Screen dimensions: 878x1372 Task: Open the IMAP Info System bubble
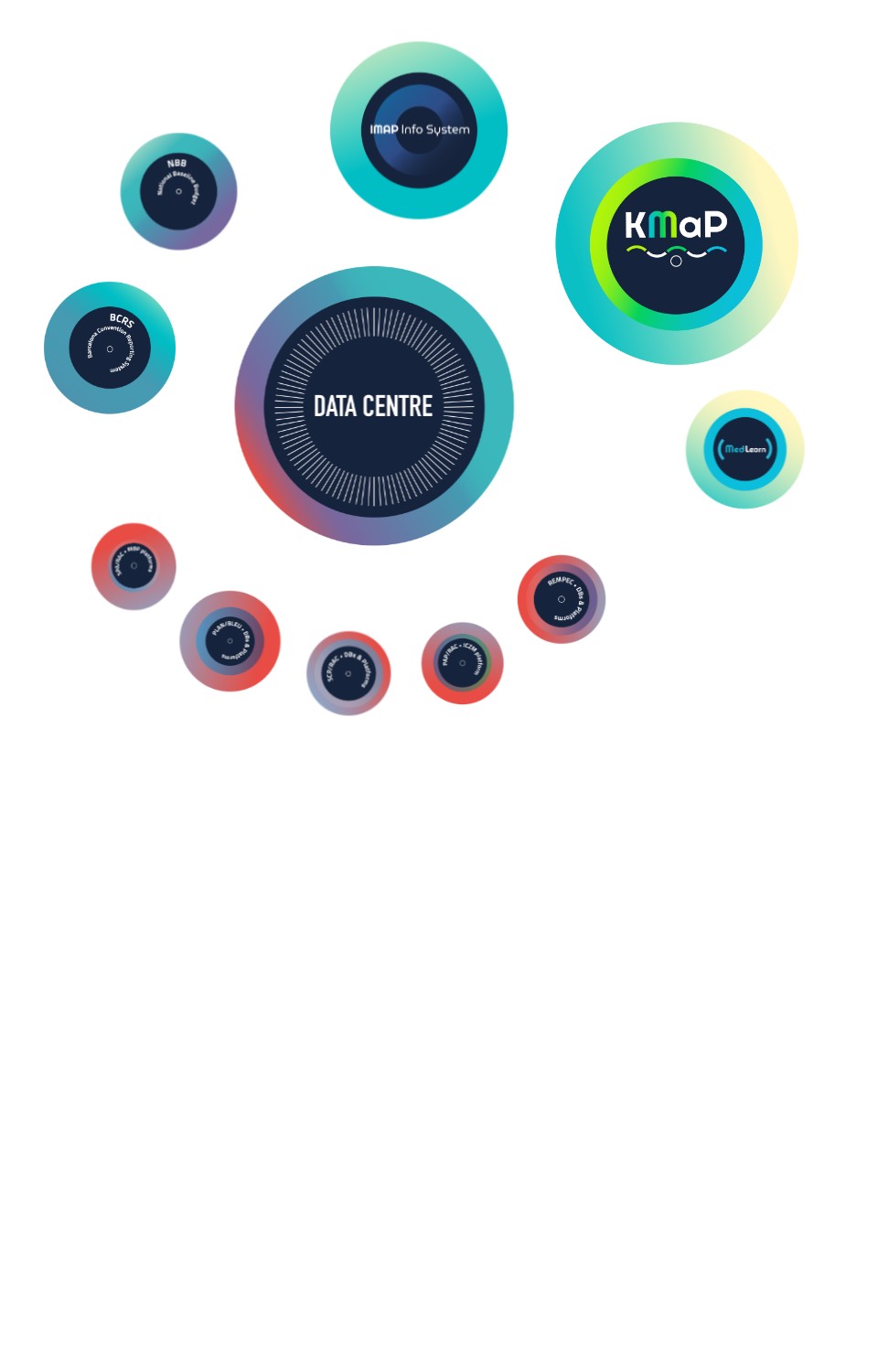pyautogui.click(x=419, y=130)
